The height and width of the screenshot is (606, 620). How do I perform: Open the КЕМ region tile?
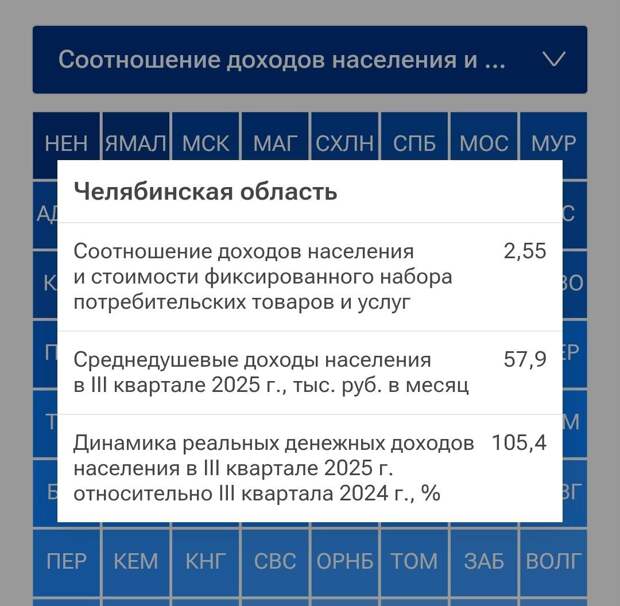pos(136,561)
